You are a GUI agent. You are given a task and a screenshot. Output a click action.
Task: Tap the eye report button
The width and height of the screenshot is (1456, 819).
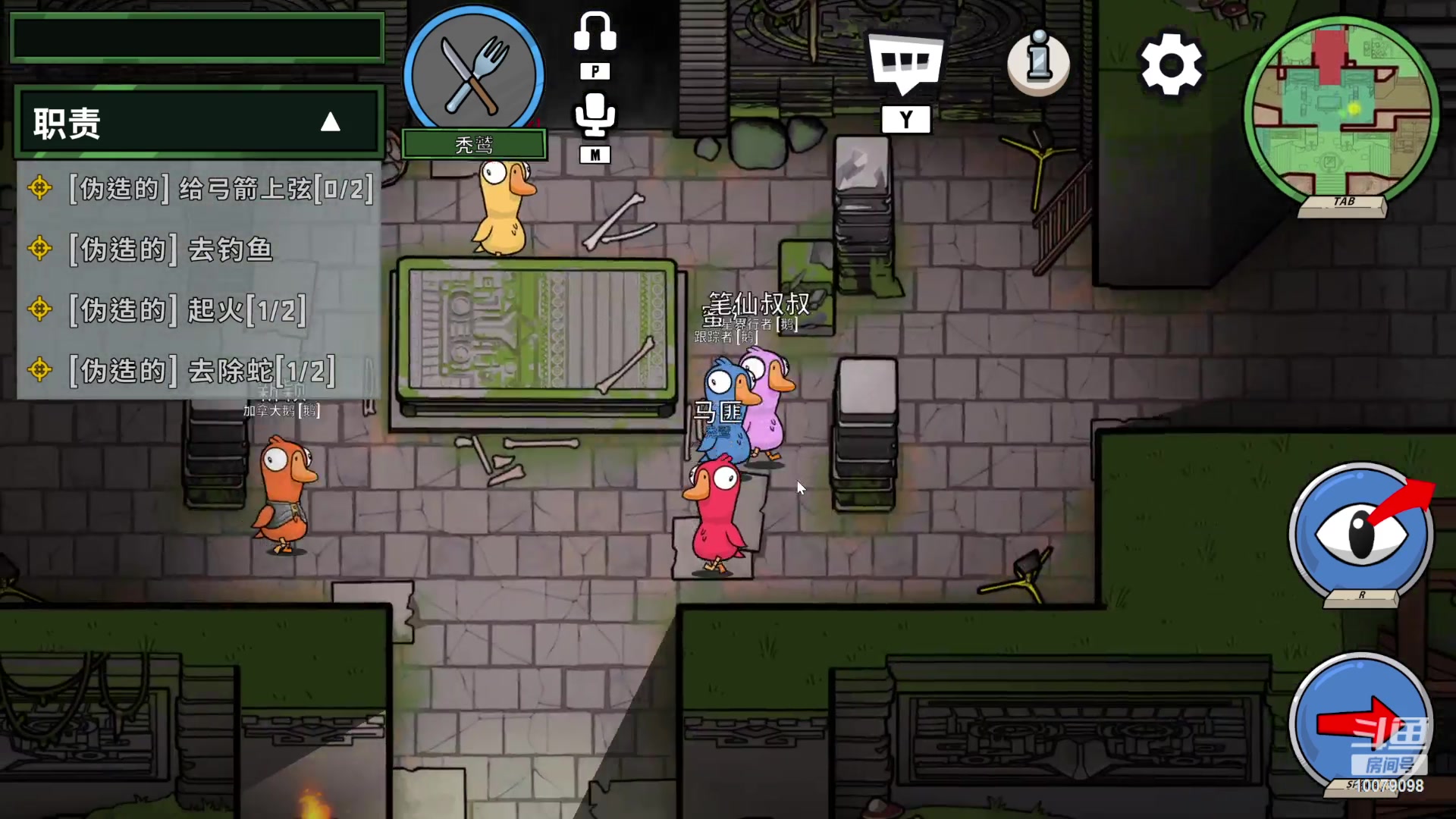tap(1361, 534)
